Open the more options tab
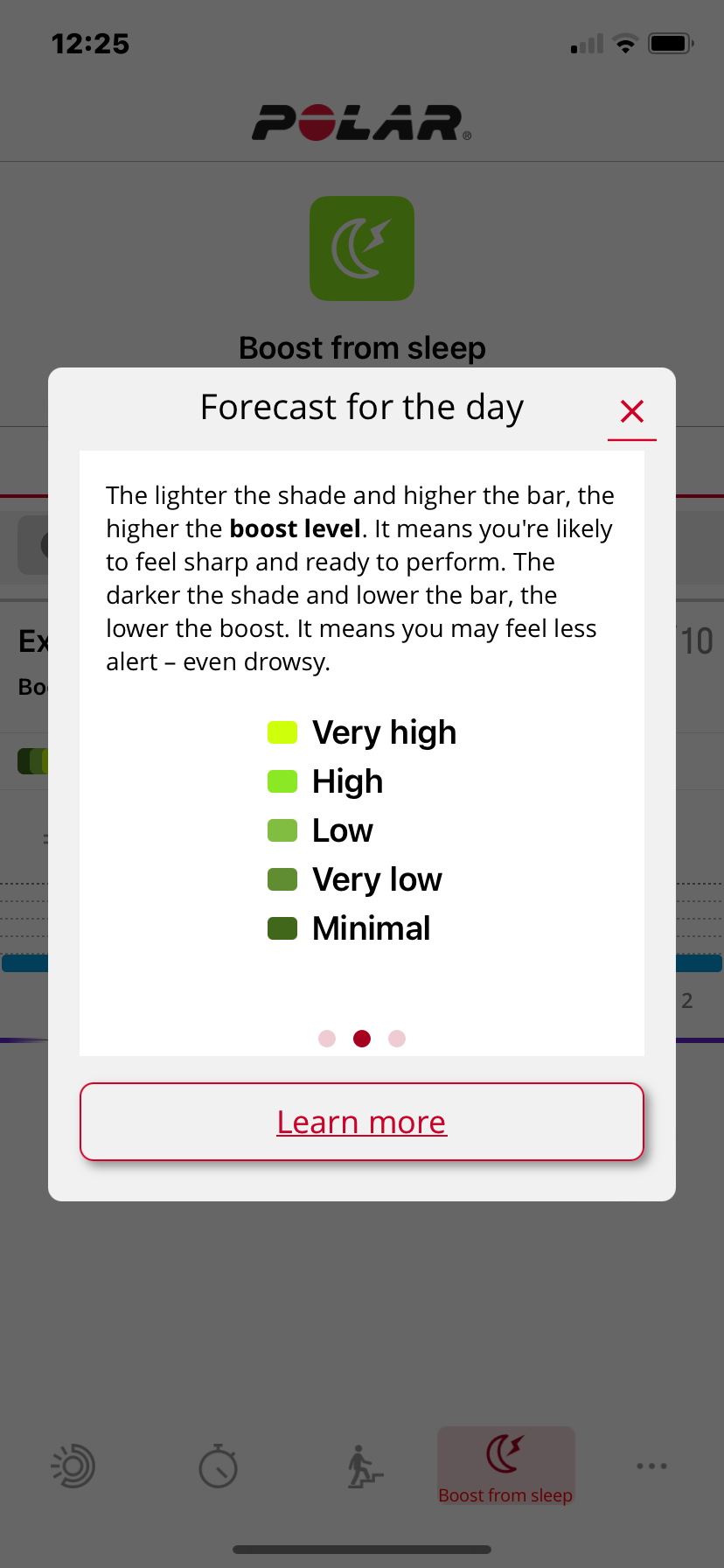This screenshot has width=724, height=1568. (x=651, y=1466)
